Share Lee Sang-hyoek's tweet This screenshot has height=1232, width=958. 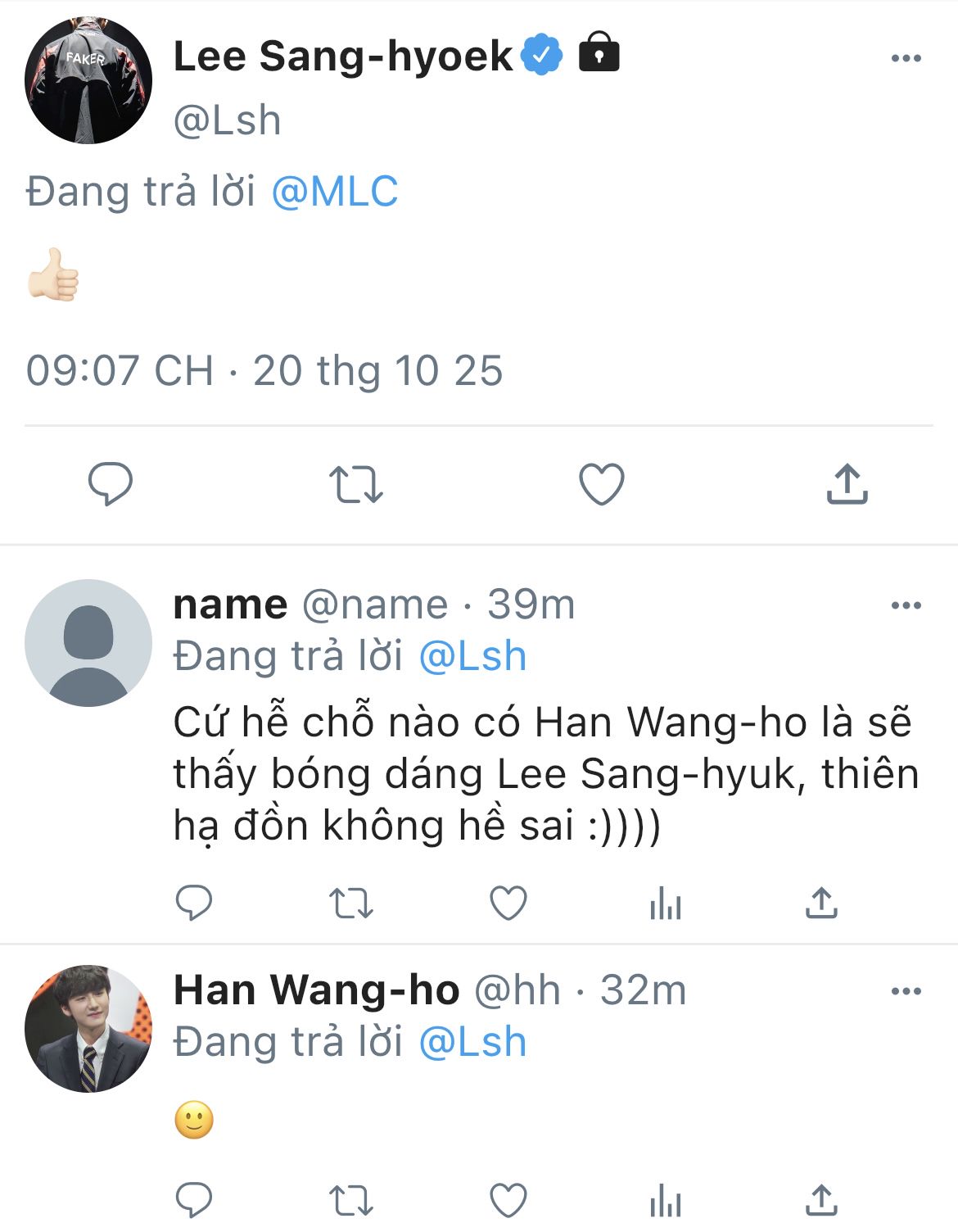click(x=847, y=483)
